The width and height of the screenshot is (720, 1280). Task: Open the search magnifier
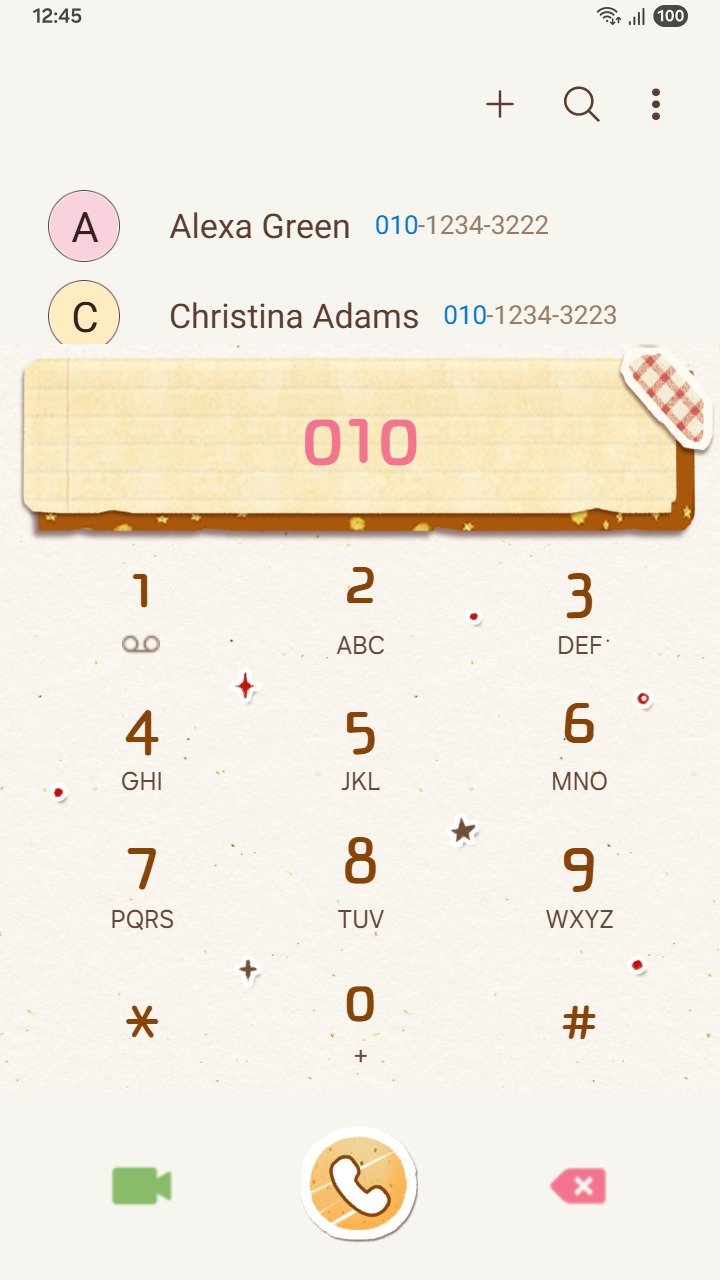tap(581, 104)
